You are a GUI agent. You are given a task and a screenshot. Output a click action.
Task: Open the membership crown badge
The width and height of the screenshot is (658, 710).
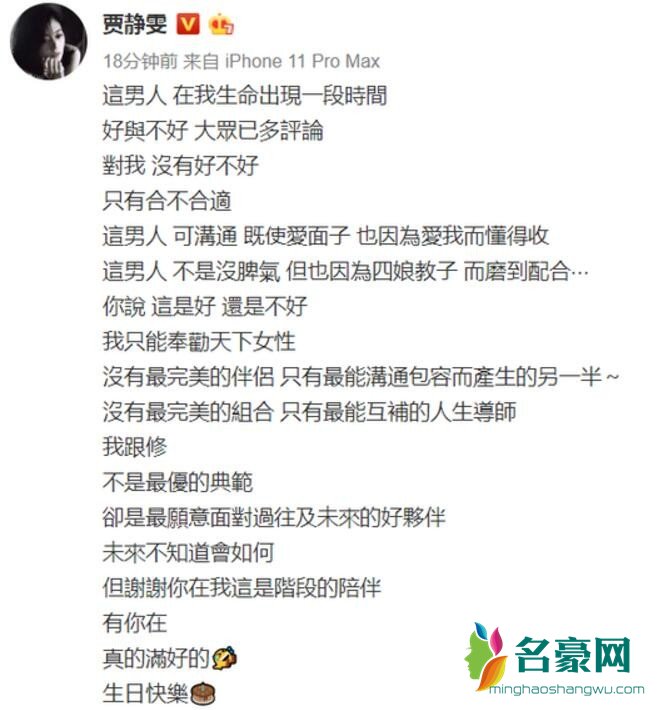click(x=222, y=25)
